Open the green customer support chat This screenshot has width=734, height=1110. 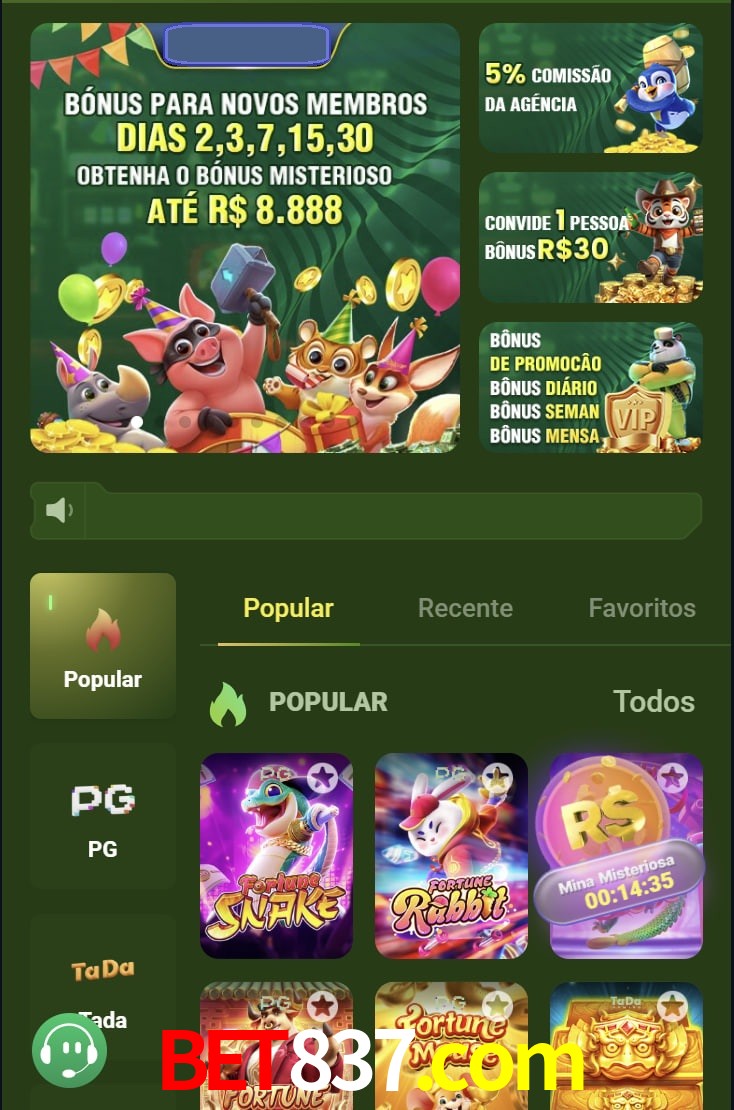68,1050
